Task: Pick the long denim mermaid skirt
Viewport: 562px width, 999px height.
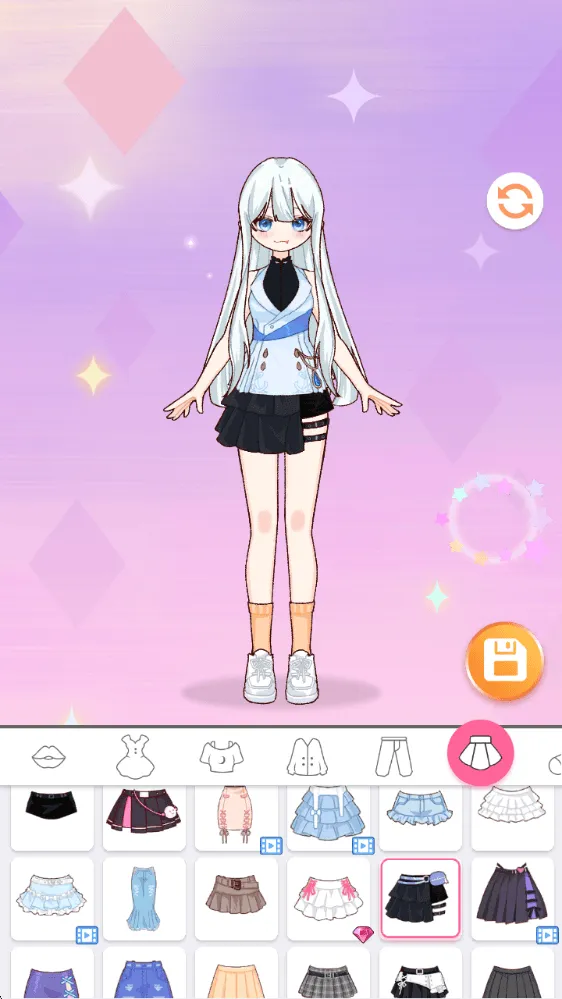Action: point(144,898)
